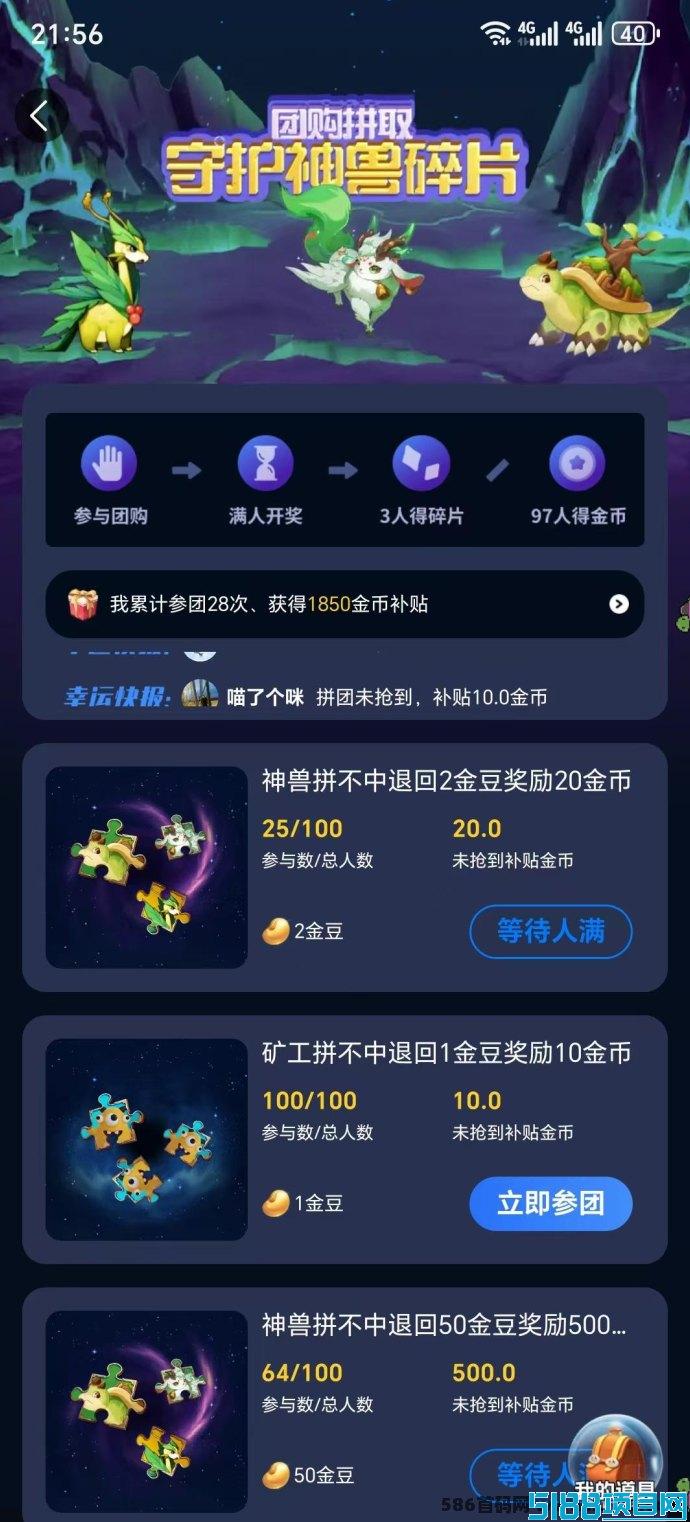This screenshot has height=1522, width=690.
Task: Join the 矿工 group with 立即参团
Action: click(550, 1203)
